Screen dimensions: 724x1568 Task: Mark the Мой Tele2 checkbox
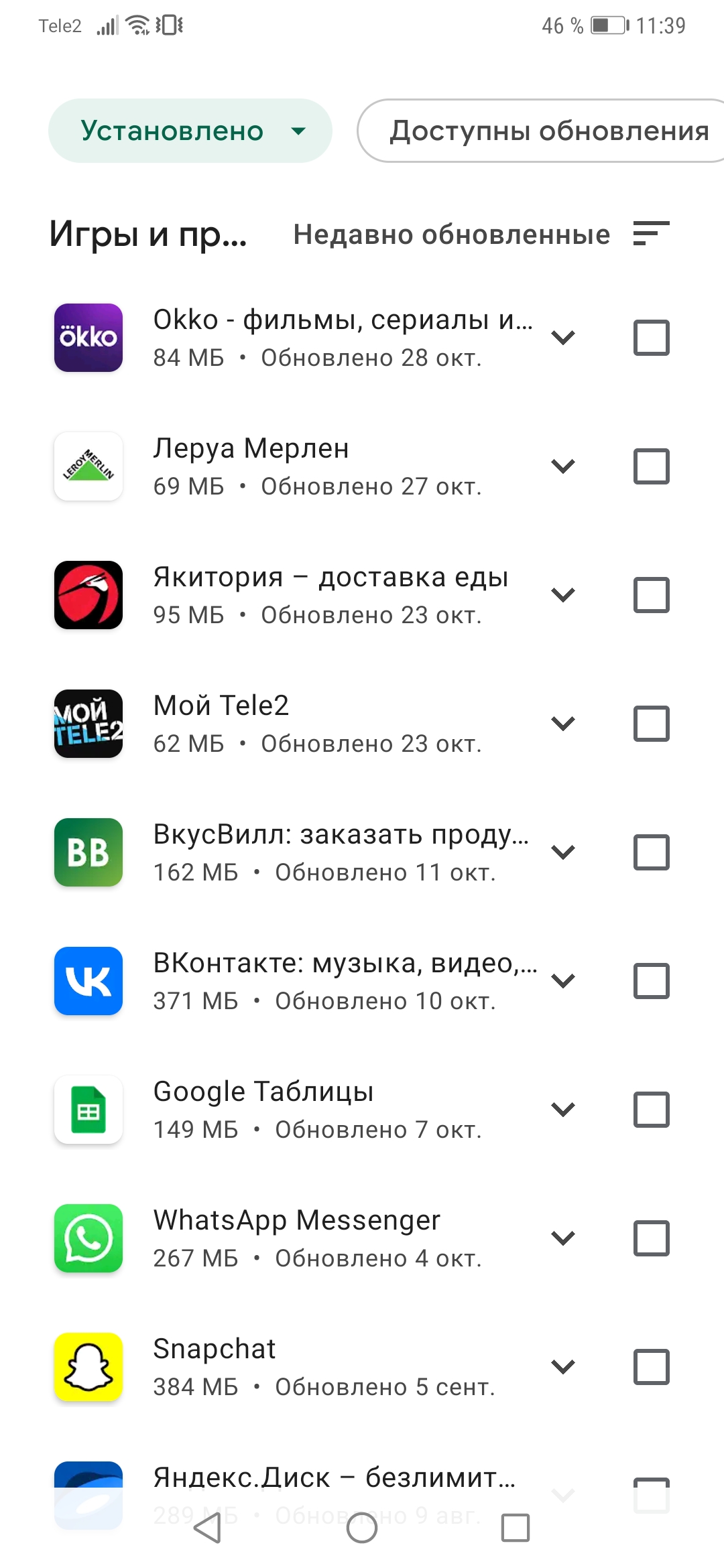(x=651, y=724)
